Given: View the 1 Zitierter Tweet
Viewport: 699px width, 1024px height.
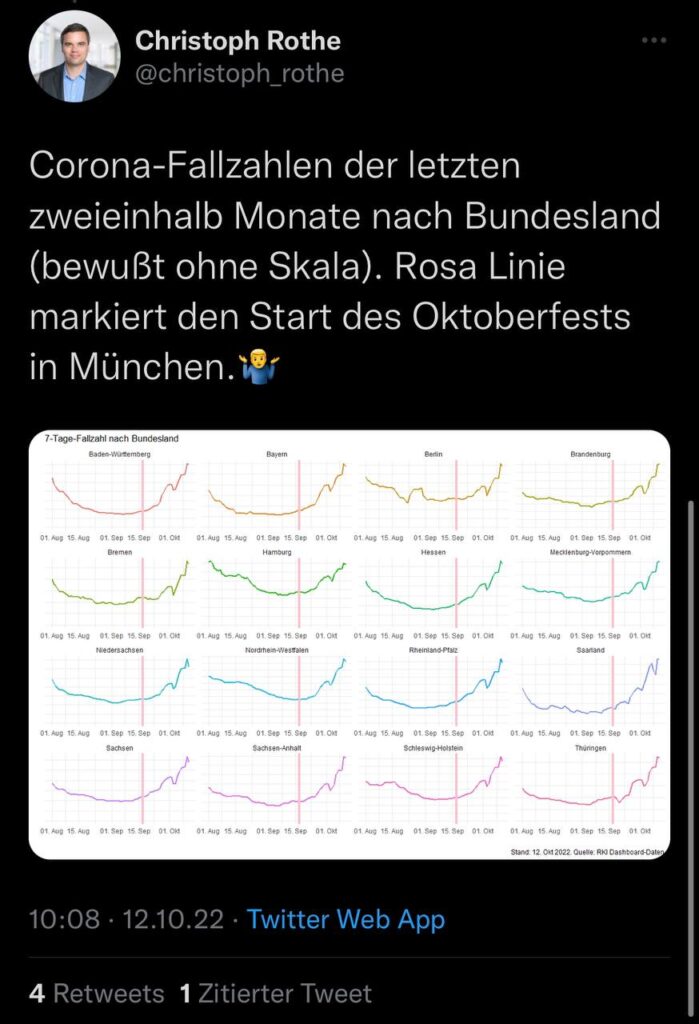Looking at the screenshot, I should (275, 993).
